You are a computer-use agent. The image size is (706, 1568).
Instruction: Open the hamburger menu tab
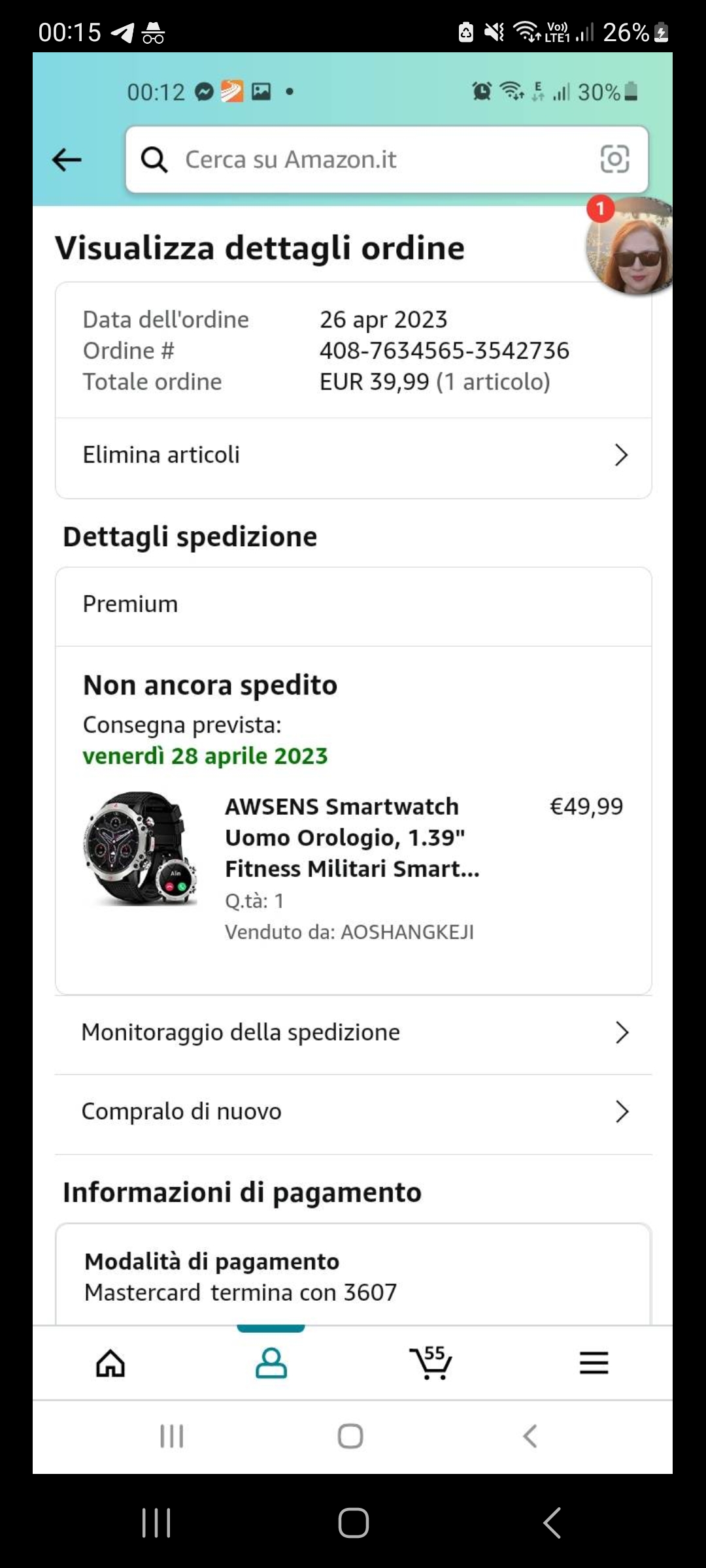pyautogui.click(x=594, y=1364)
